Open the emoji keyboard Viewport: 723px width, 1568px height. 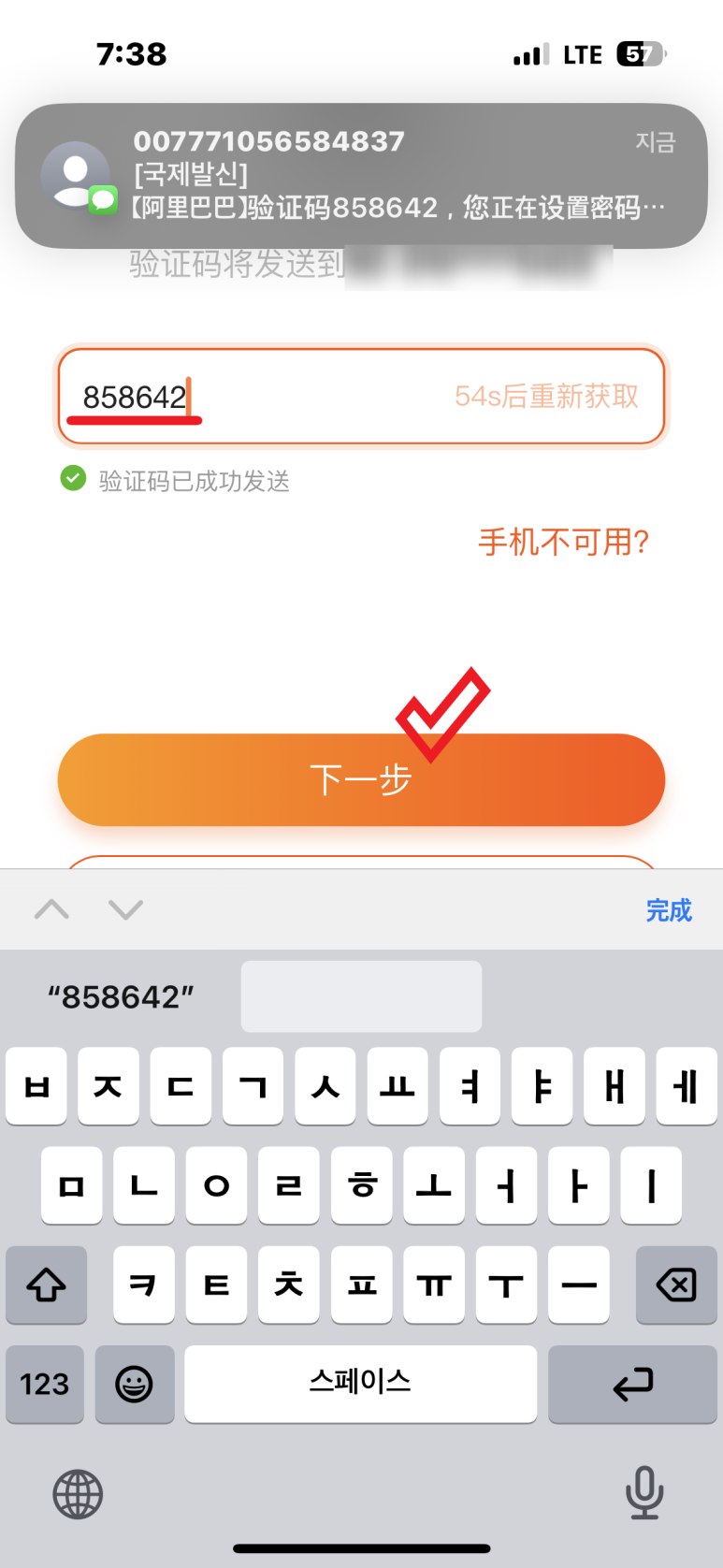point(135,1384)
